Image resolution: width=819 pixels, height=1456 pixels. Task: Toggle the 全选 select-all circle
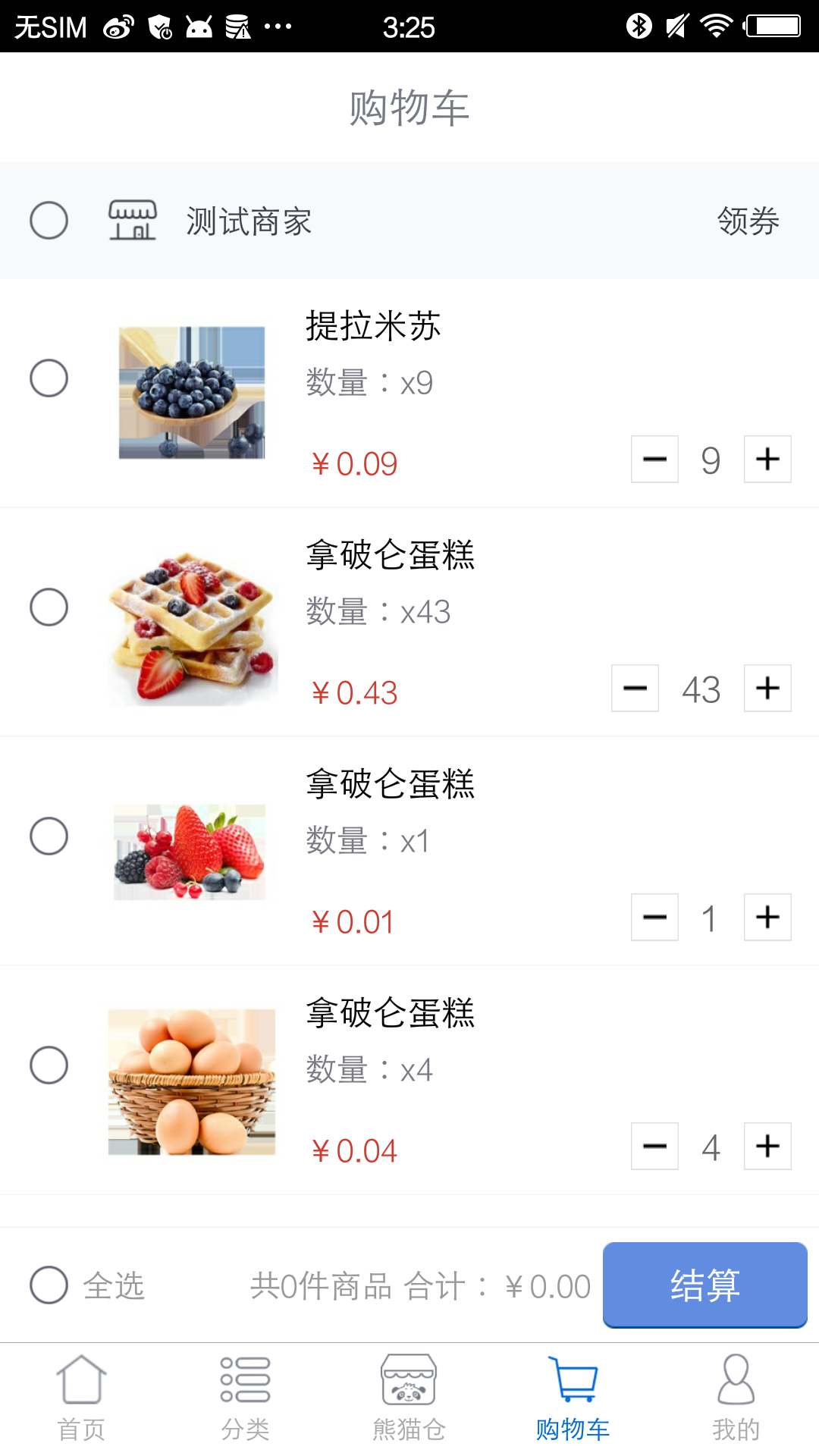click(x=49, y=1285)
